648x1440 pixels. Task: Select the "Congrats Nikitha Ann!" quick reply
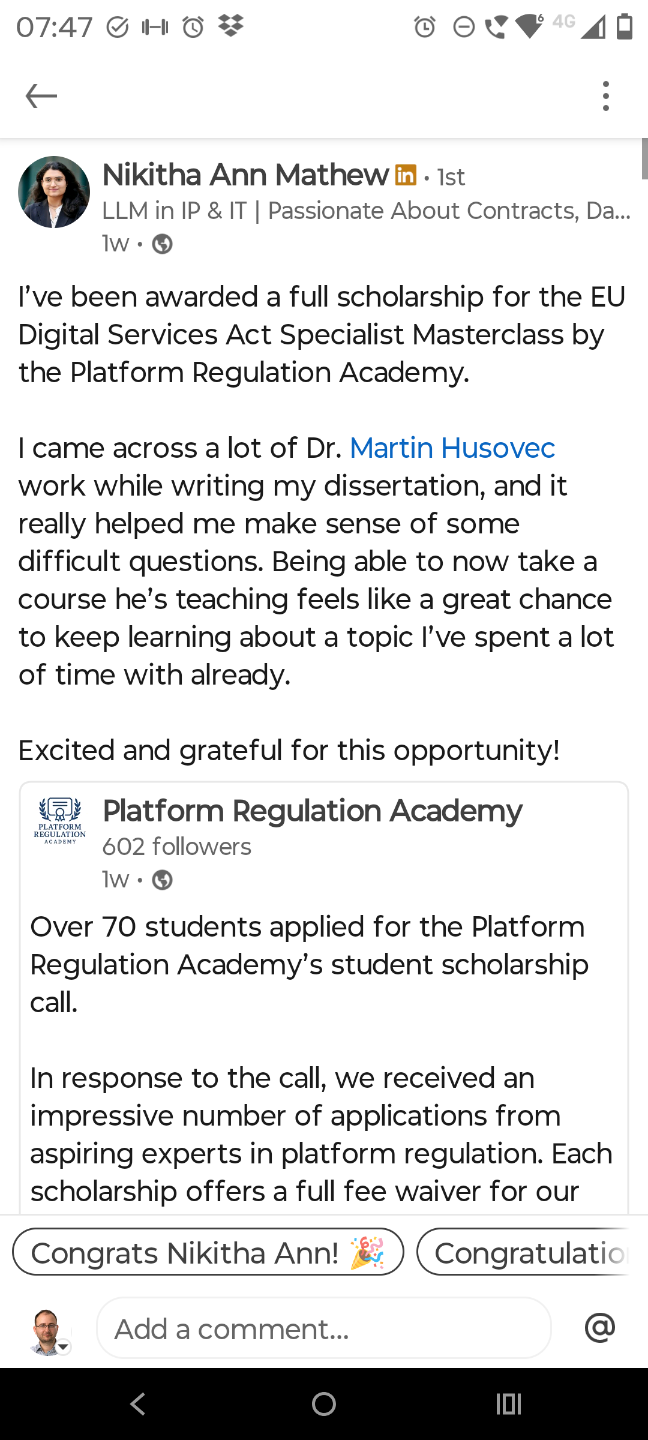pyautogui.click(x=208, y=1252)
